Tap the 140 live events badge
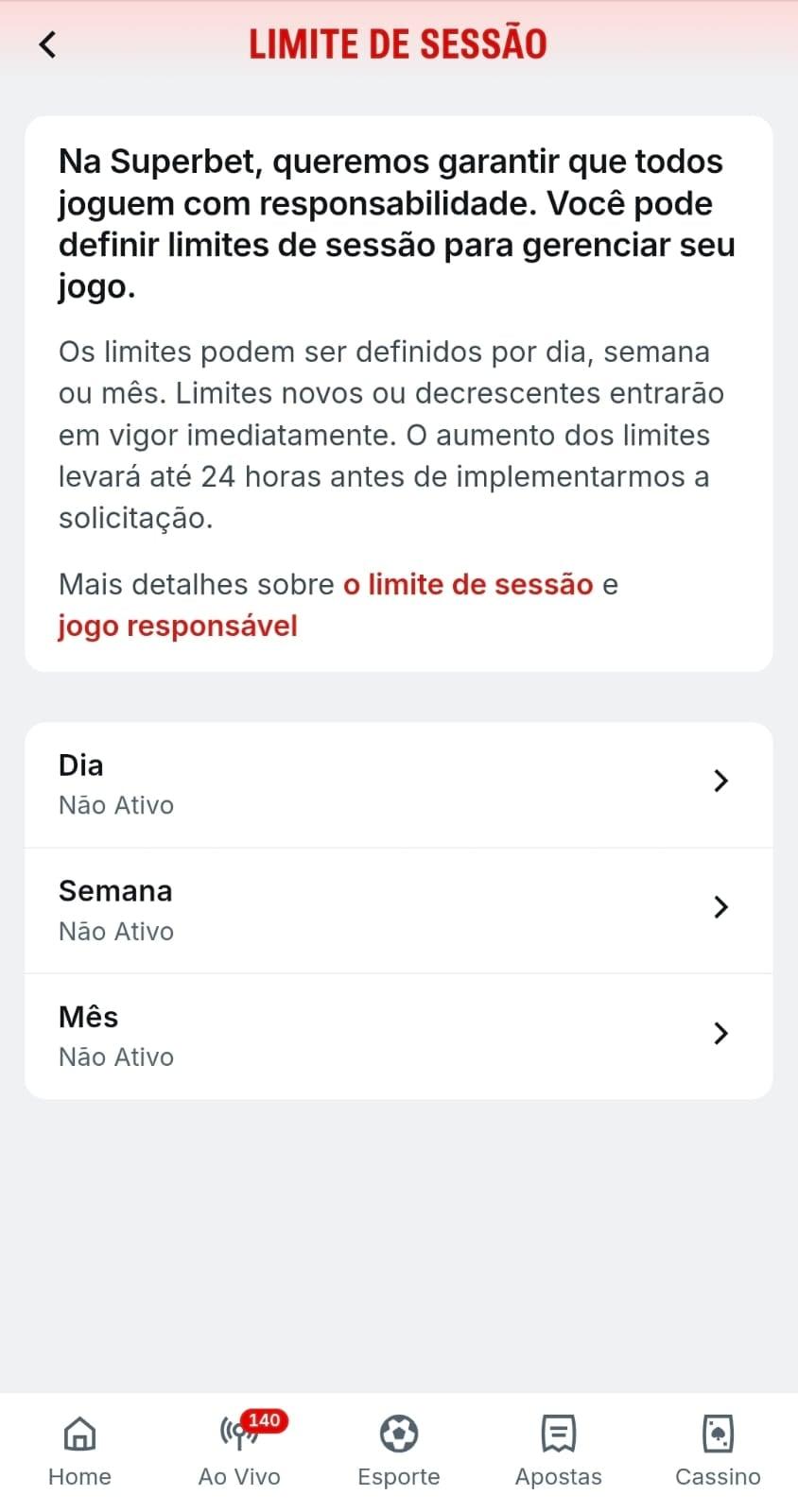Screen dimensions: 798x1512 (x=265, y=1419)
